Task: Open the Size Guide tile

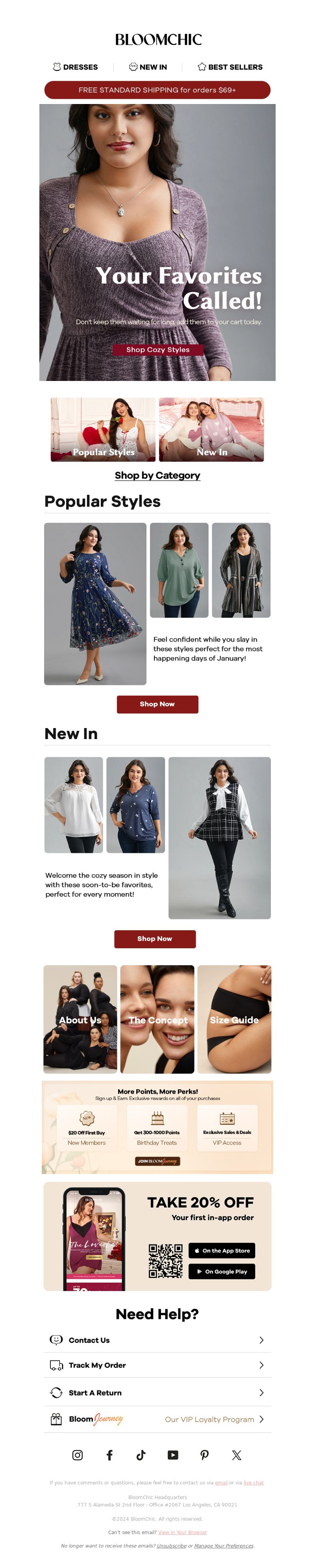Action: coord(234,1020)
